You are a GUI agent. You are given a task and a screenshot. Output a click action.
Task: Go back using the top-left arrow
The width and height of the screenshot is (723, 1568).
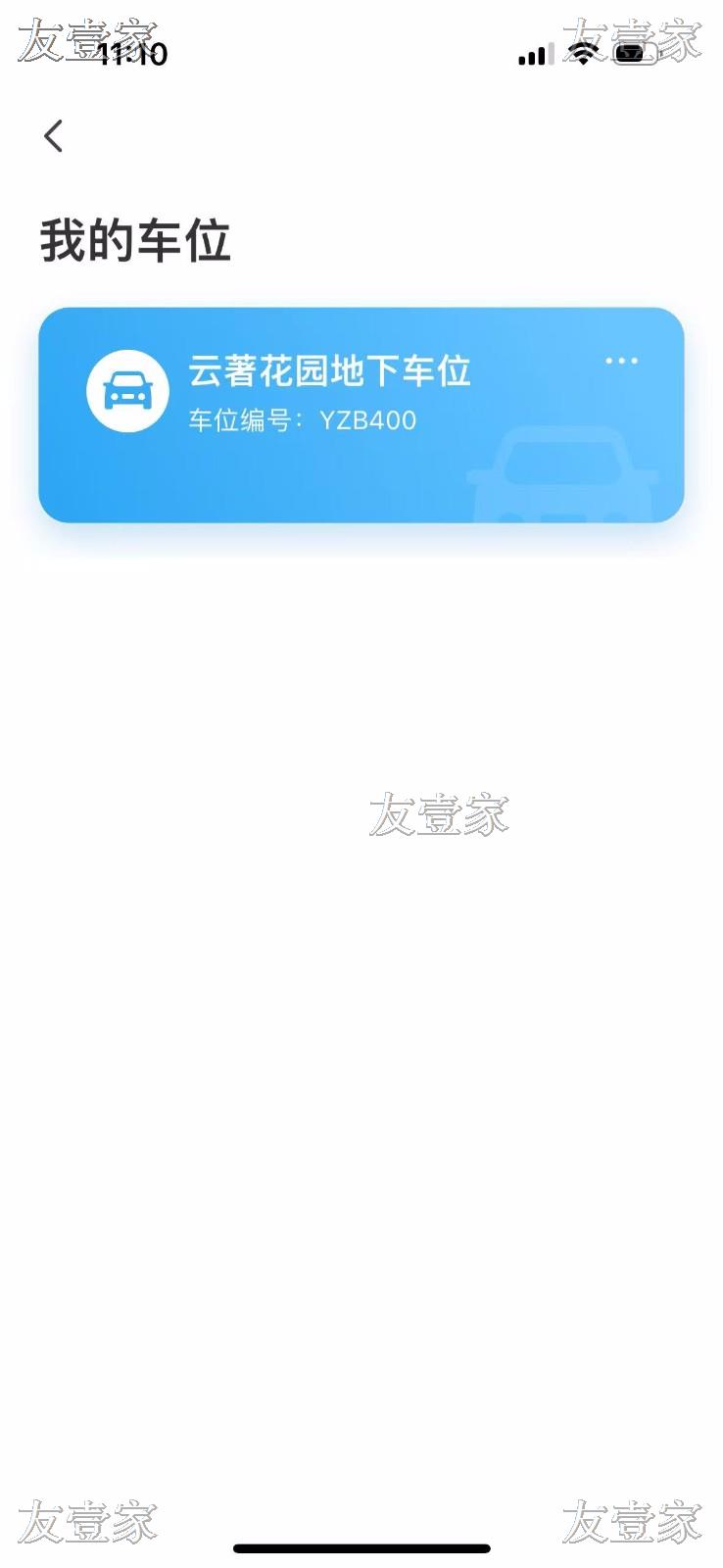coord(54,136)
